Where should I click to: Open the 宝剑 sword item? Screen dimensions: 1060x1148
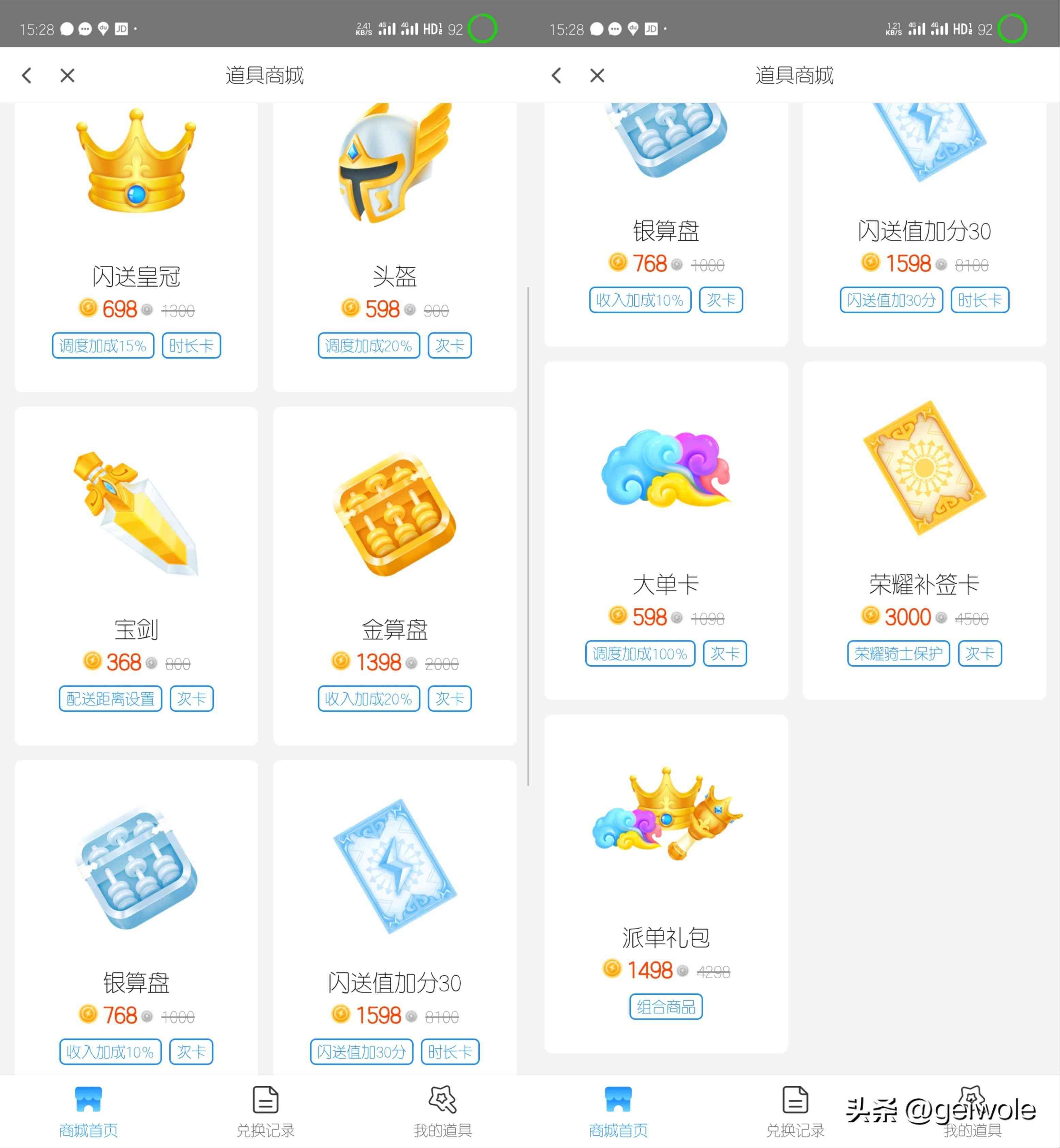pos(136,516)
